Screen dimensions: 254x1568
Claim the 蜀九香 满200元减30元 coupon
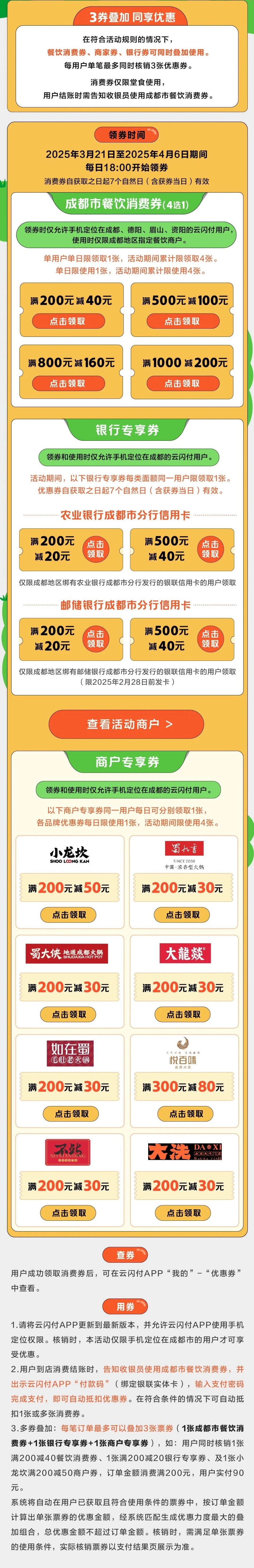(x=184, y=914)
